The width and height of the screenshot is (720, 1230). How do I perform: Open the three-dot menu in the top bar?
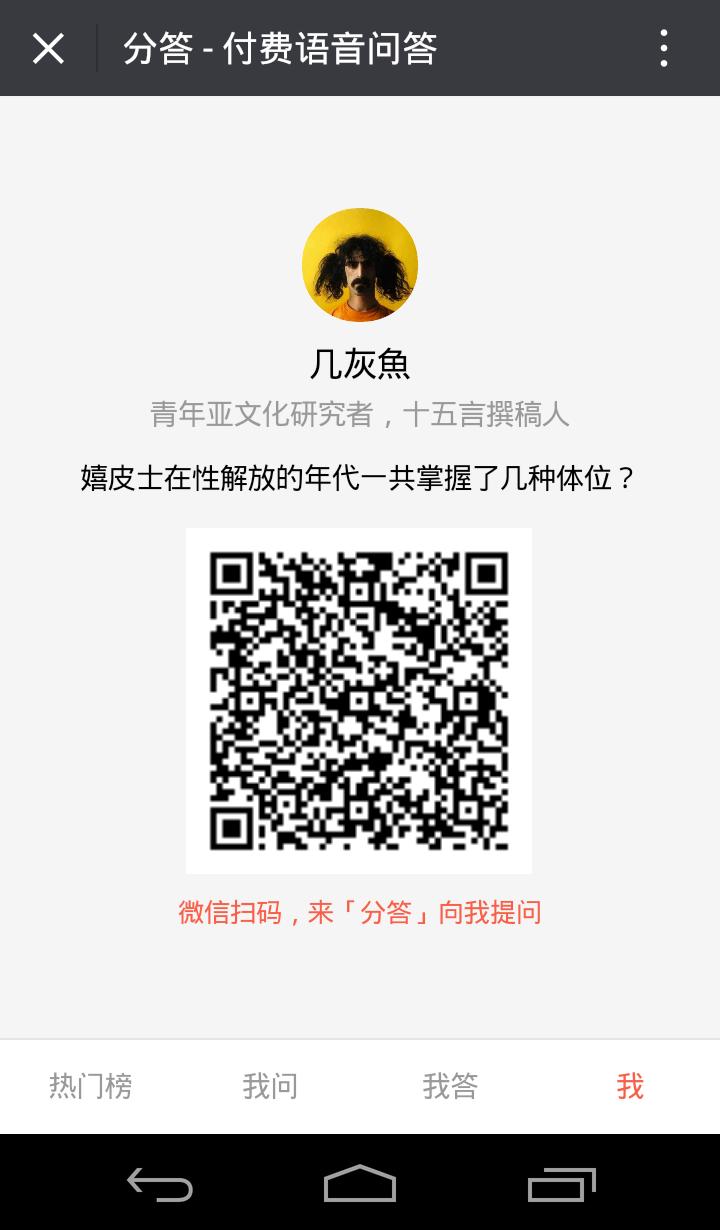(665, 47)
